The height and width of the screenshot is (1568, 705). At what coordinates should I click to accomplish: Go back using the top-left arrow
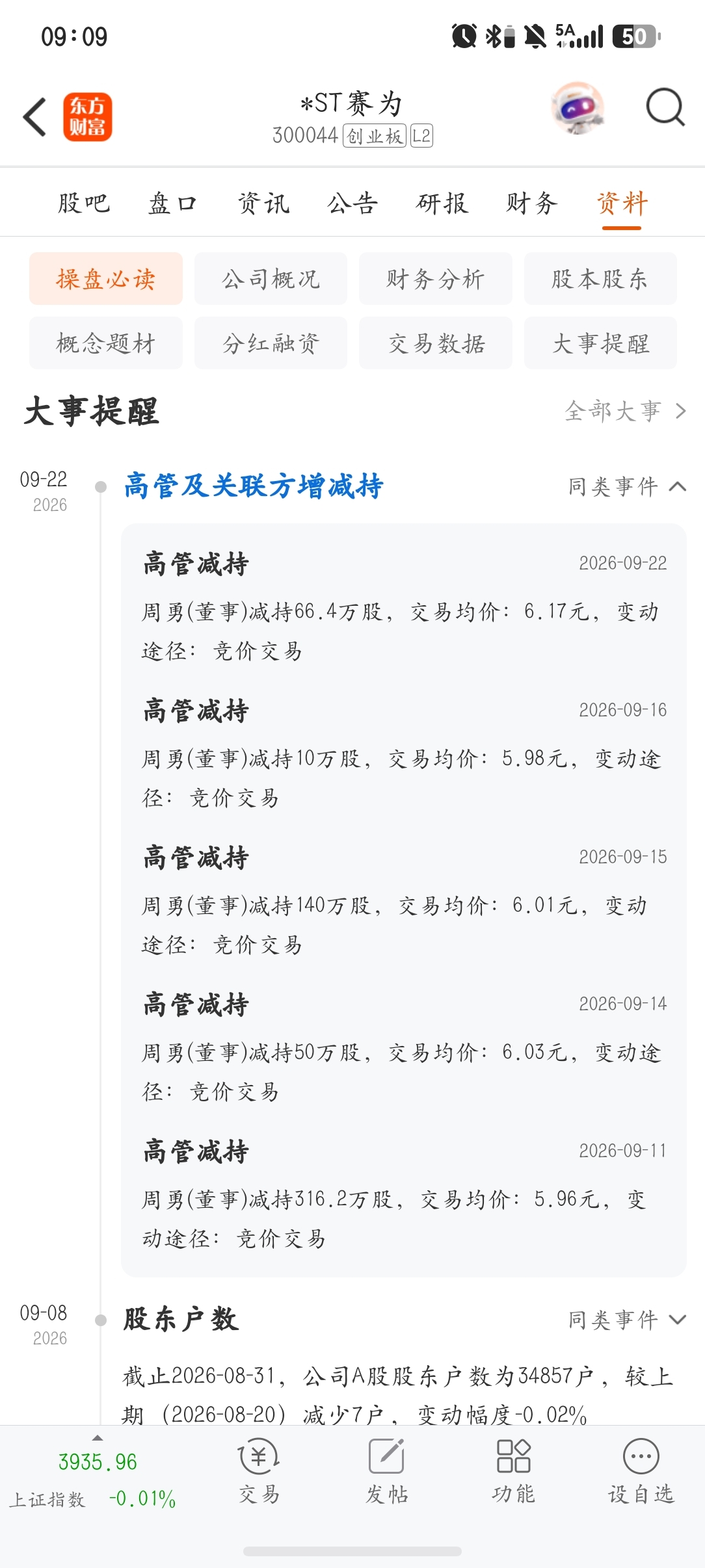pos(35,117)
